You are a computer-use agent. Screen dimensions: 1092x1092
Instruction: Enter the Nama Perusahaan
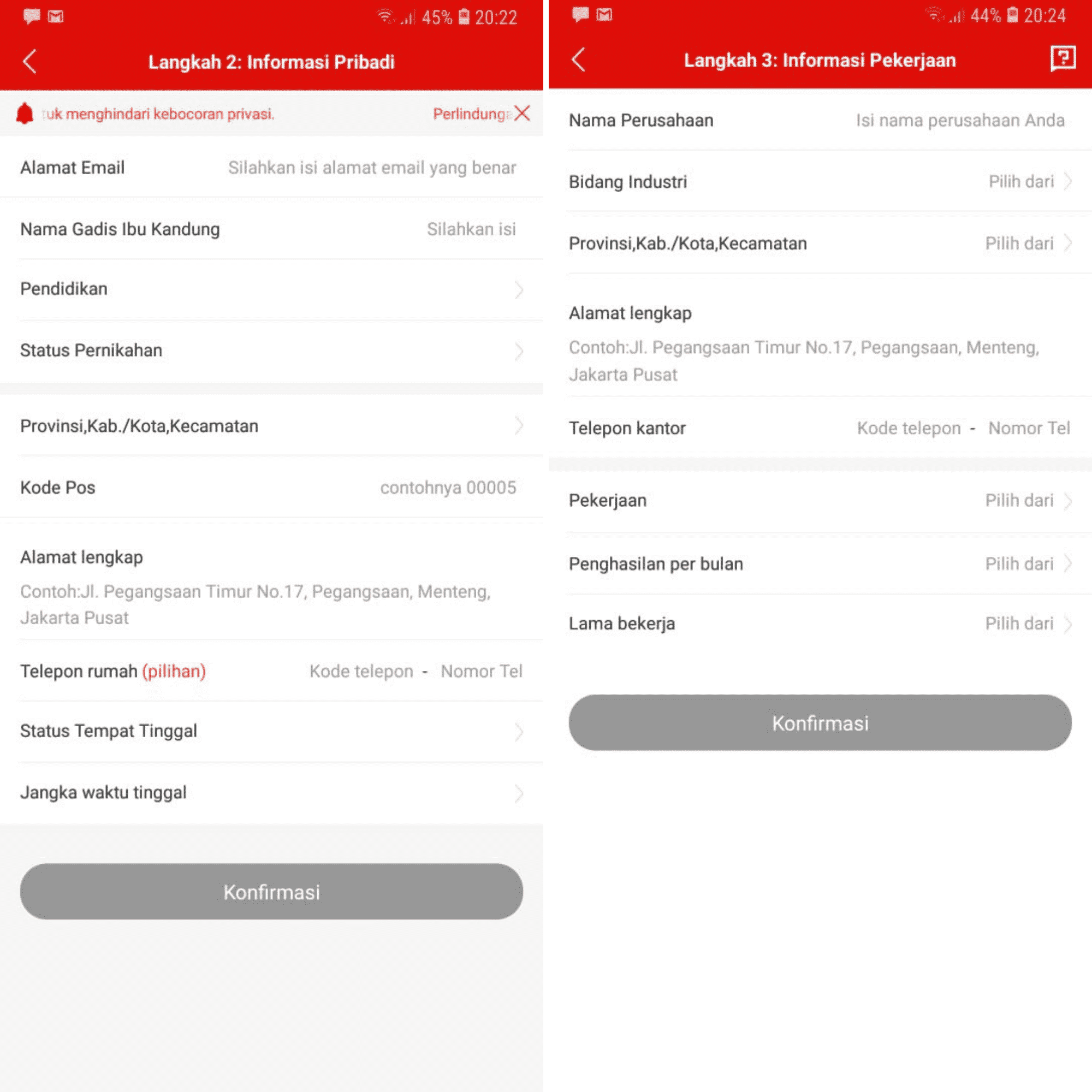pyautogui.click(x=959, y=120)
